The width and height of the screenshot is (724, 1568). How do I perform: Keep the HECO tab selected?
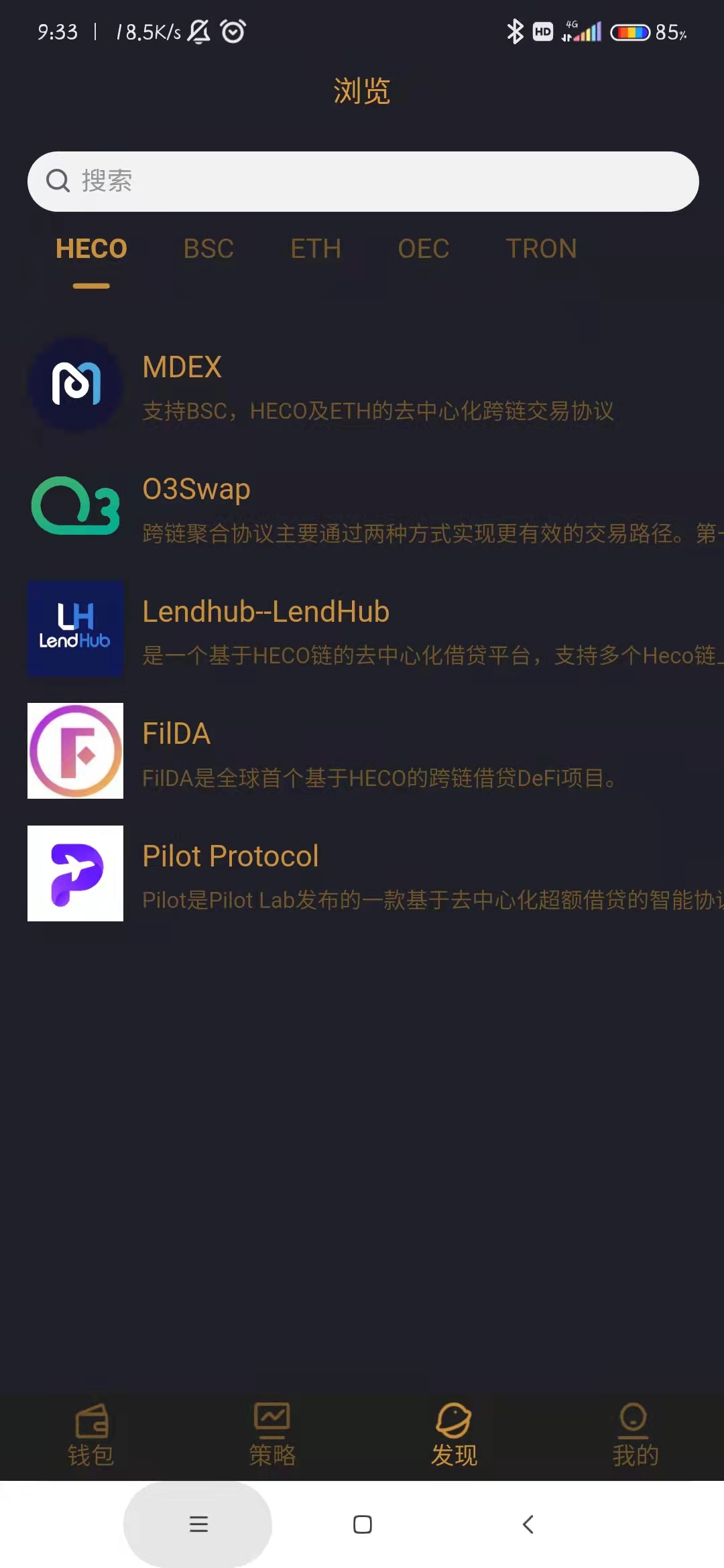coord(92,249)
